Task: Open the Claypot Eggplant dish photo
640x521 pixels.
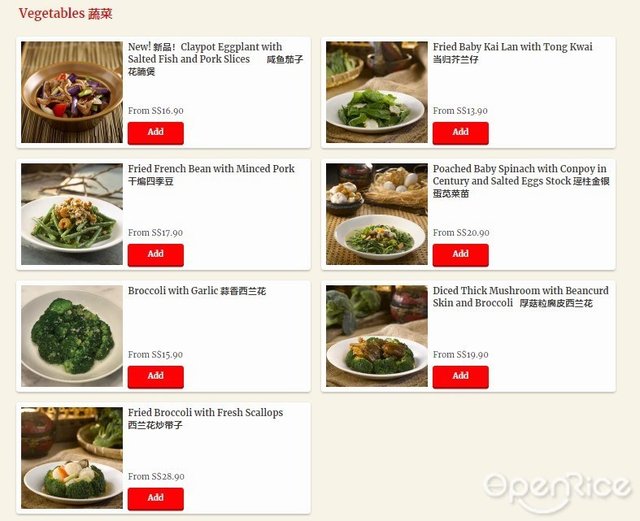Action: 71,92
